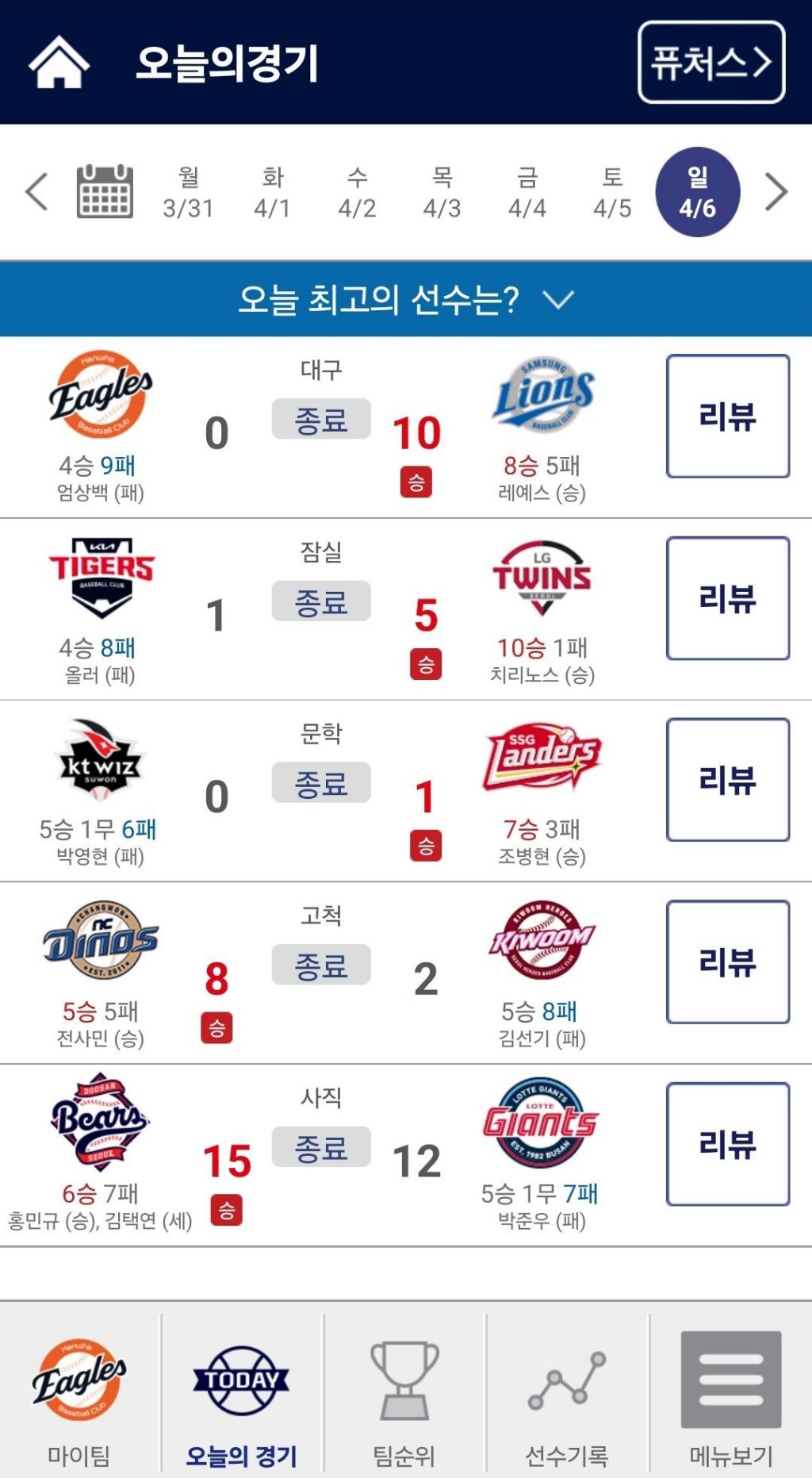
Task: Show the next week of dates
Action: [776, 192]
